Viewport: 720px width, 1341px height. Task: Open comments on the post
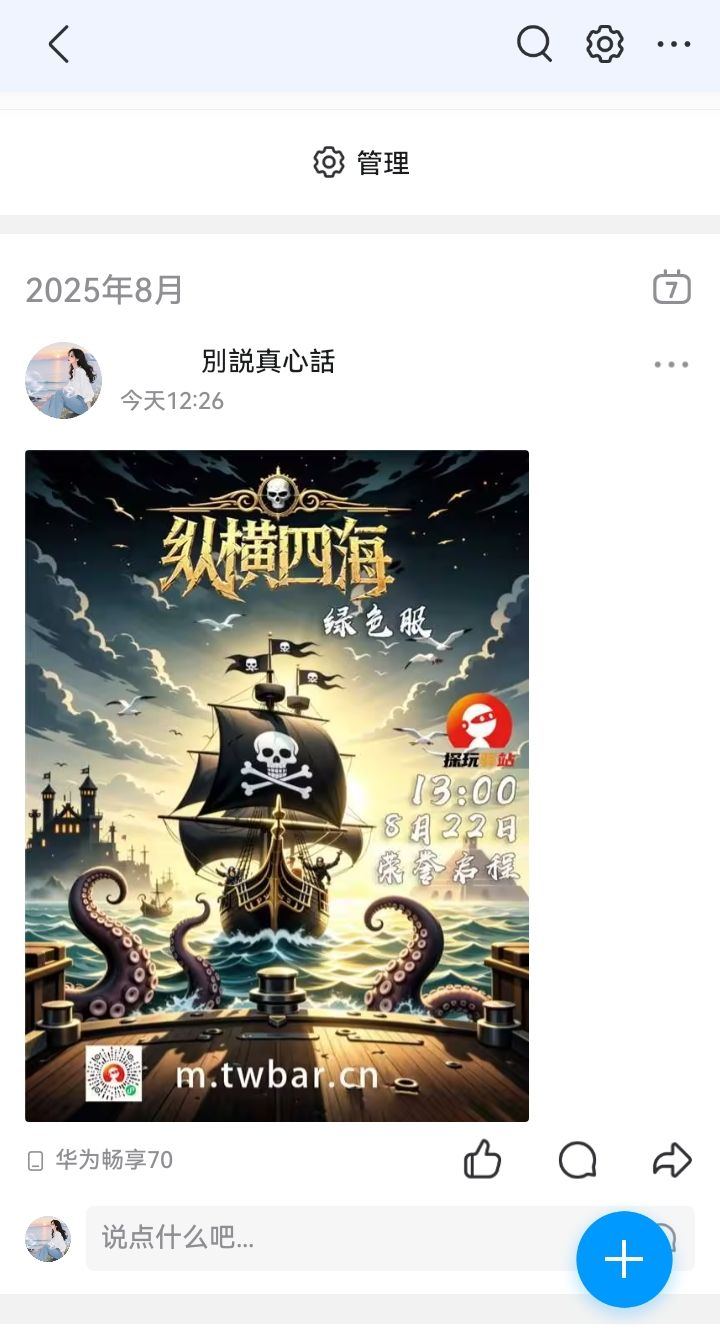pos(577,1160)
